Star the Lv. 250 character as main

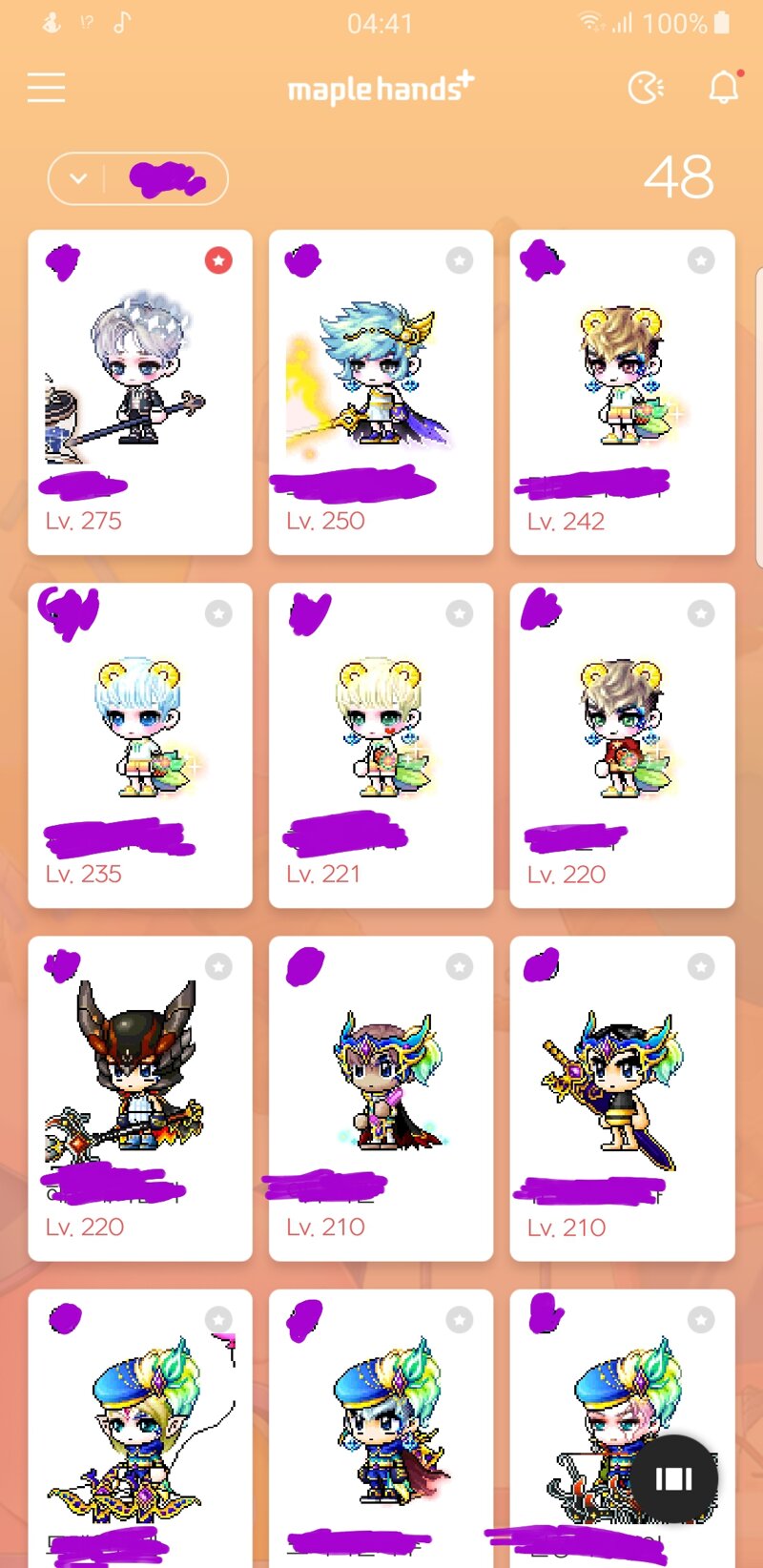click(460, 259)
